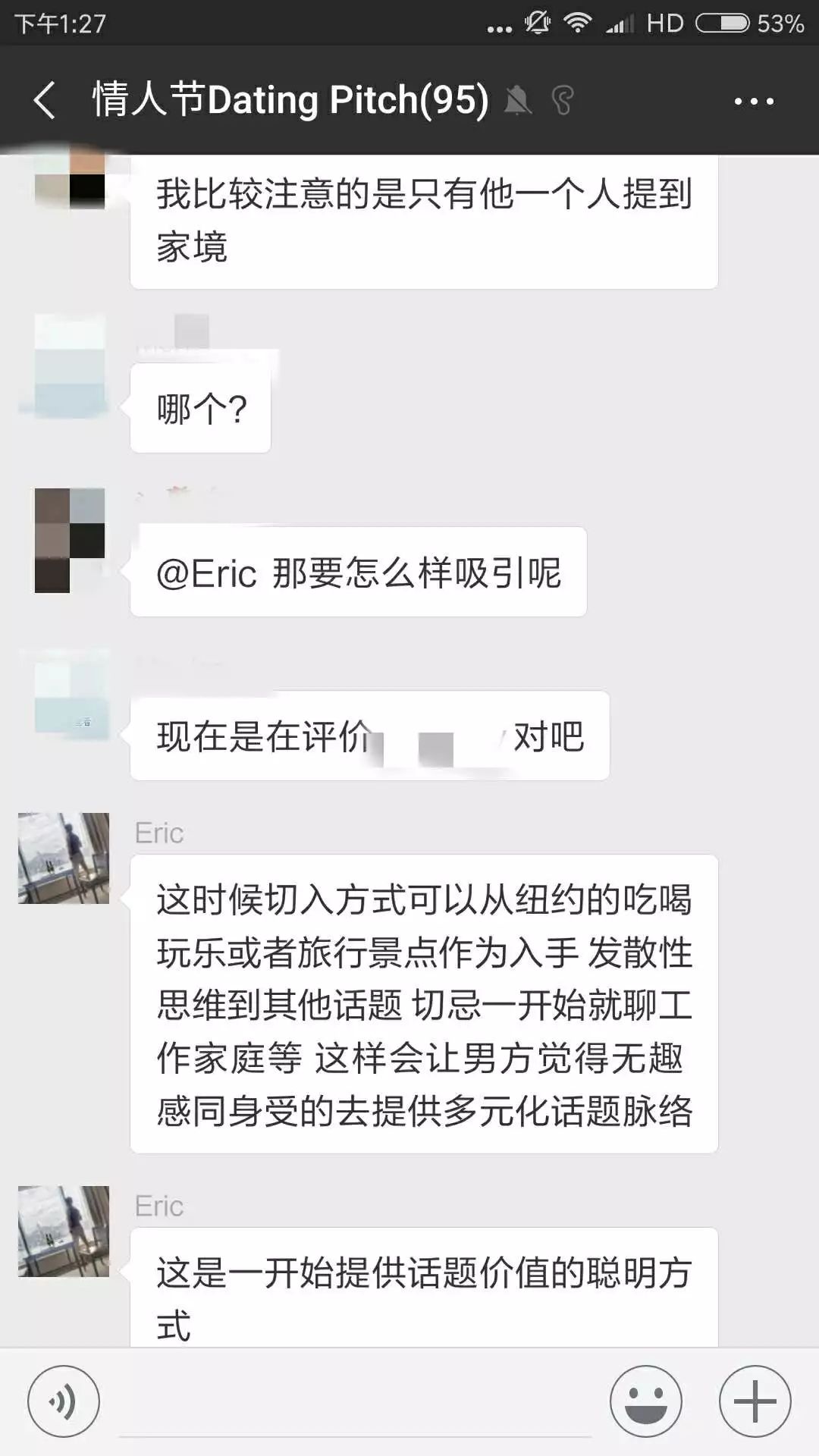Viewport: 819px width, 1456px height.
Task: View Eric's avatar beside the 纽约 message
Action: (64, 858)
